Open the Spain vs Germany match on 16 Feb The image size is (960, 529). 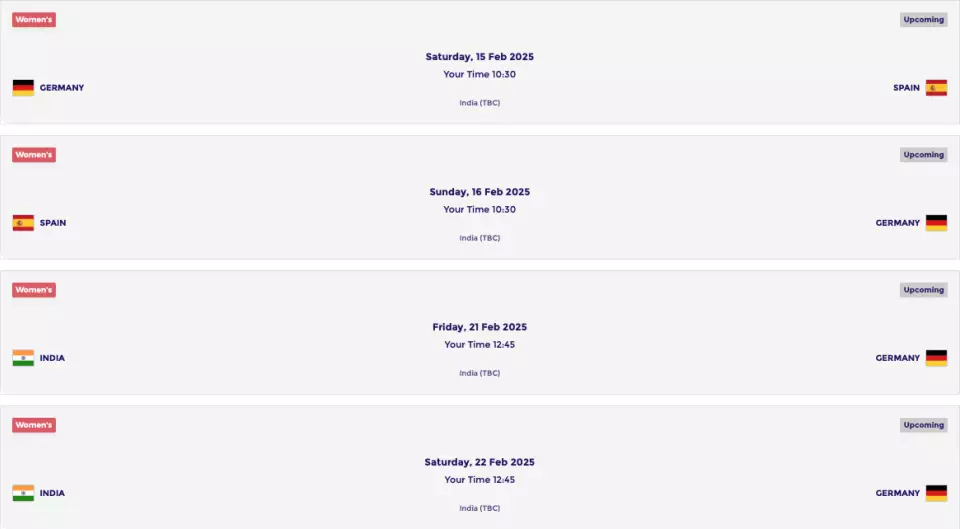coord(480,192)
